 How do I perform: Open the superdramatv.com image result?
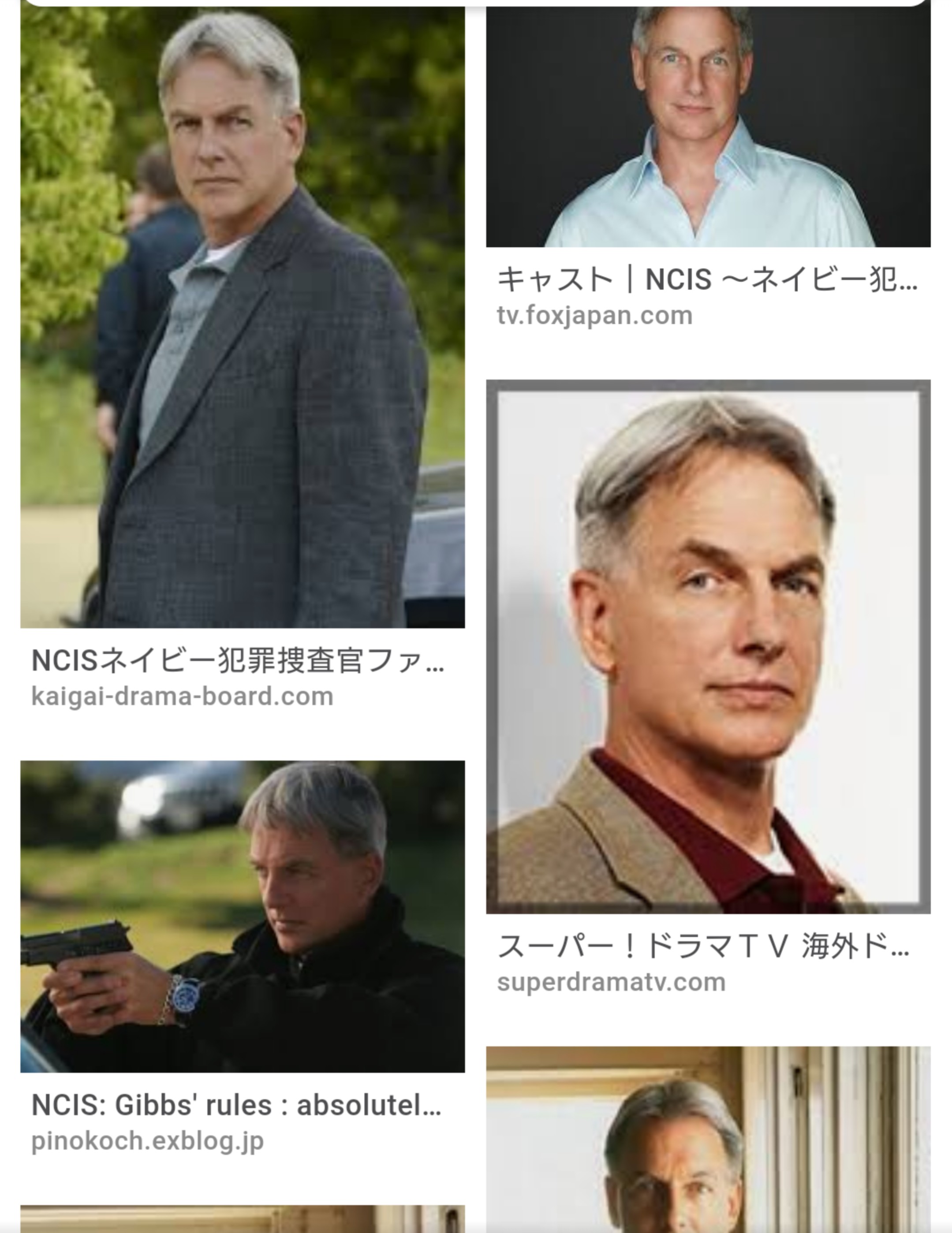708,646
